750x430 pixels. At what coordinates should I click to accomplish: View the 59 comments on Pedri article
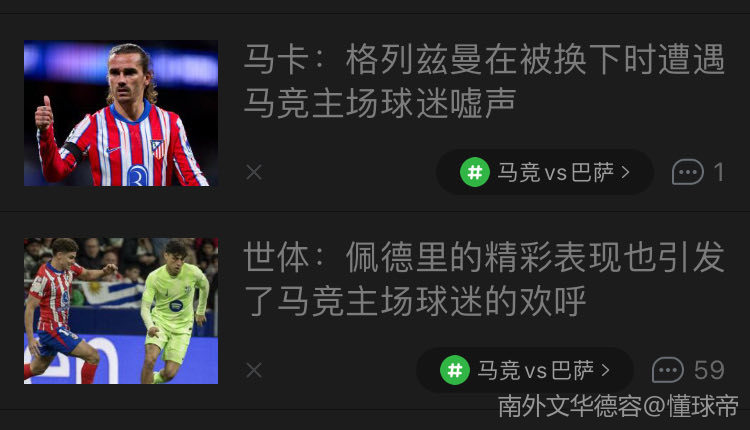[x=688, y=370]
